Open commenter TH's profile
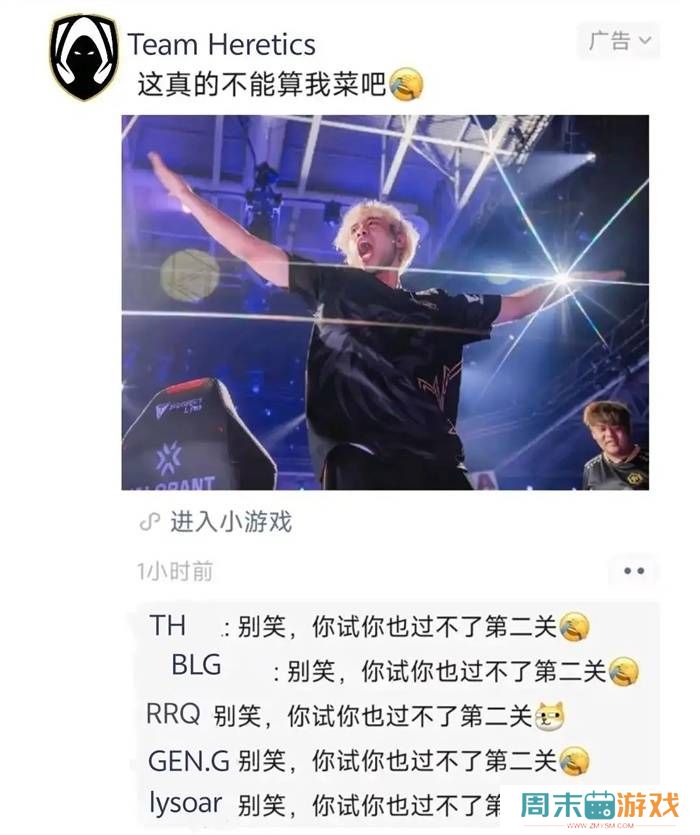This screenshot has width=700, height=835. coord(168,626)
